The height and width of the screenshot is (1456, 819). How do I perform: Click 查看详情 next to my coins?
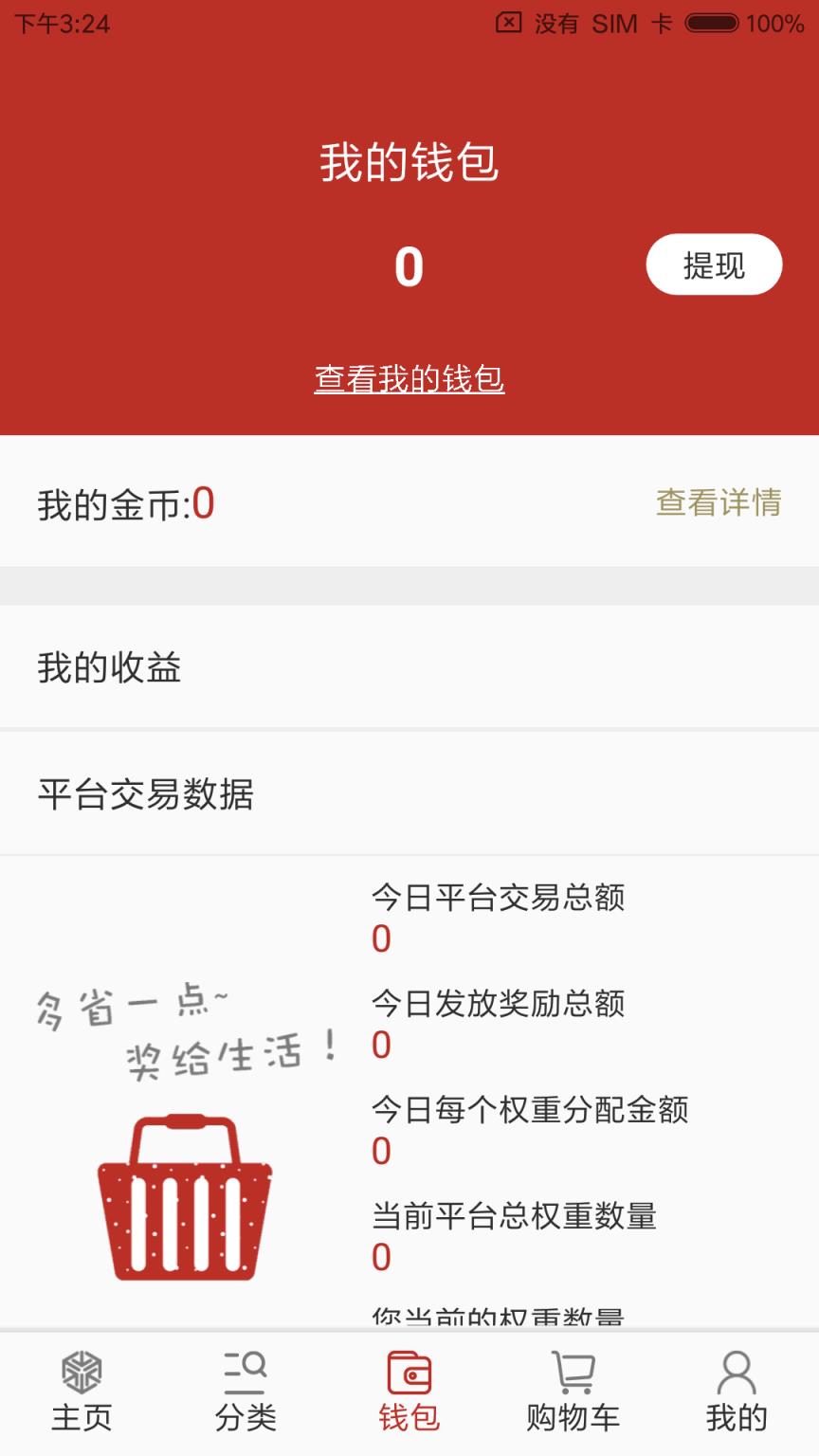pyautogui.click(x=718, y=502)
